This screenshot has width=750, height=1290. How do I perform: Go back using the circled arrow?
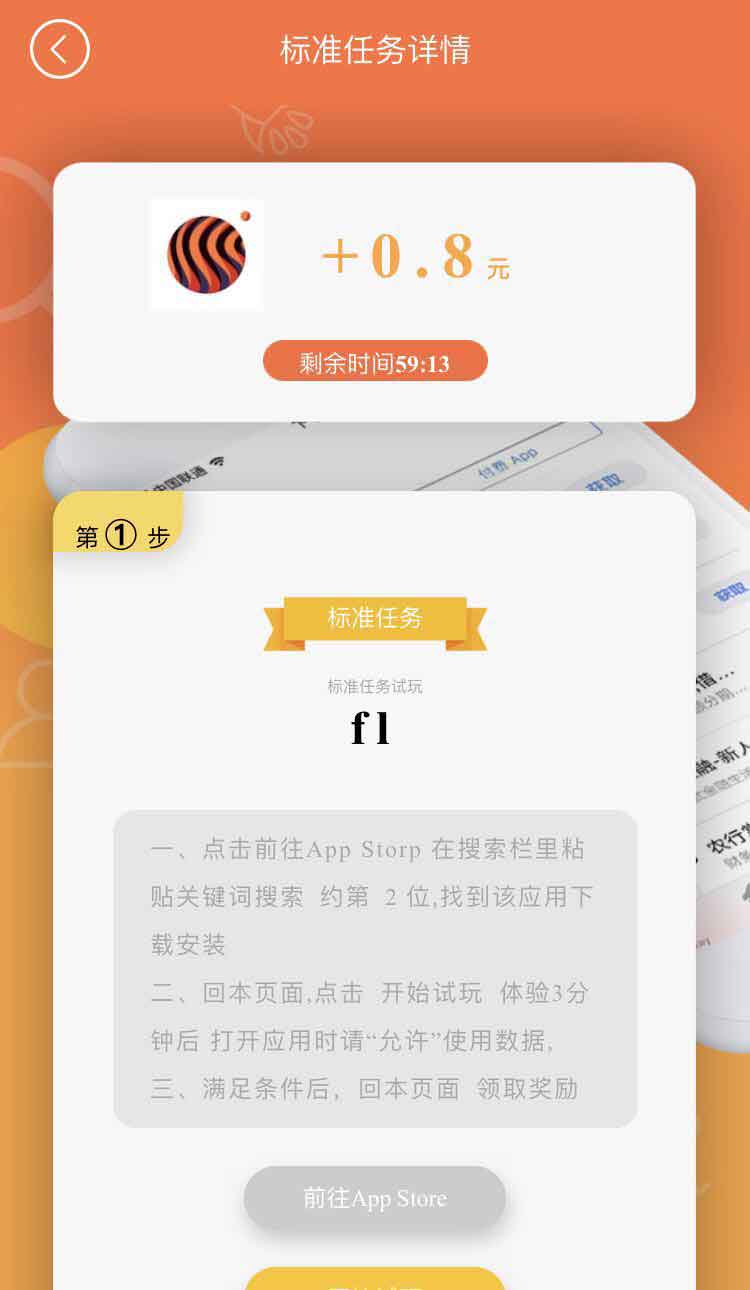[x=60, y=49]
